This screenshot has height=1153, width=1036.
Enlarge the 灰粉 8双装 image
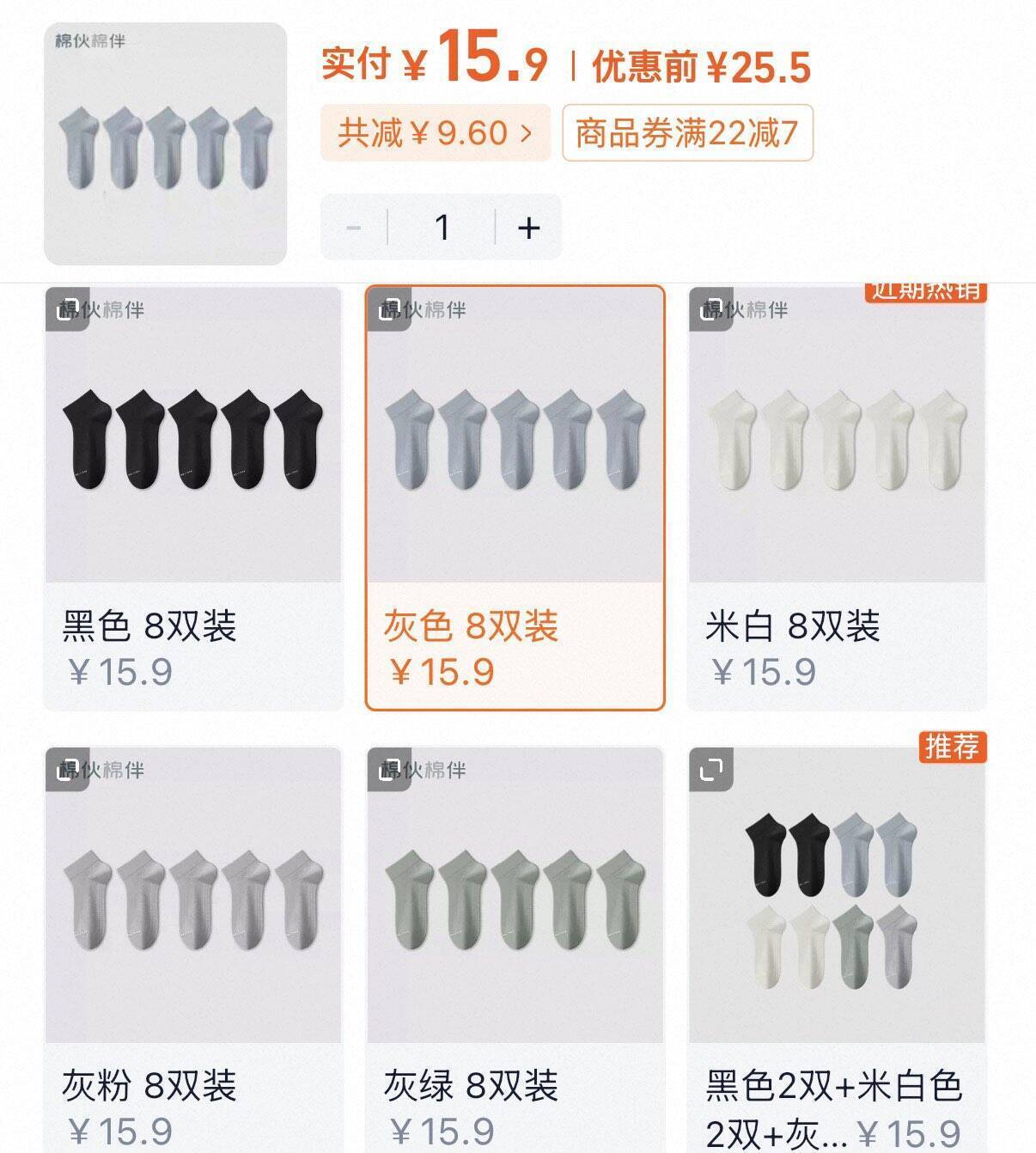pos(67,770)
